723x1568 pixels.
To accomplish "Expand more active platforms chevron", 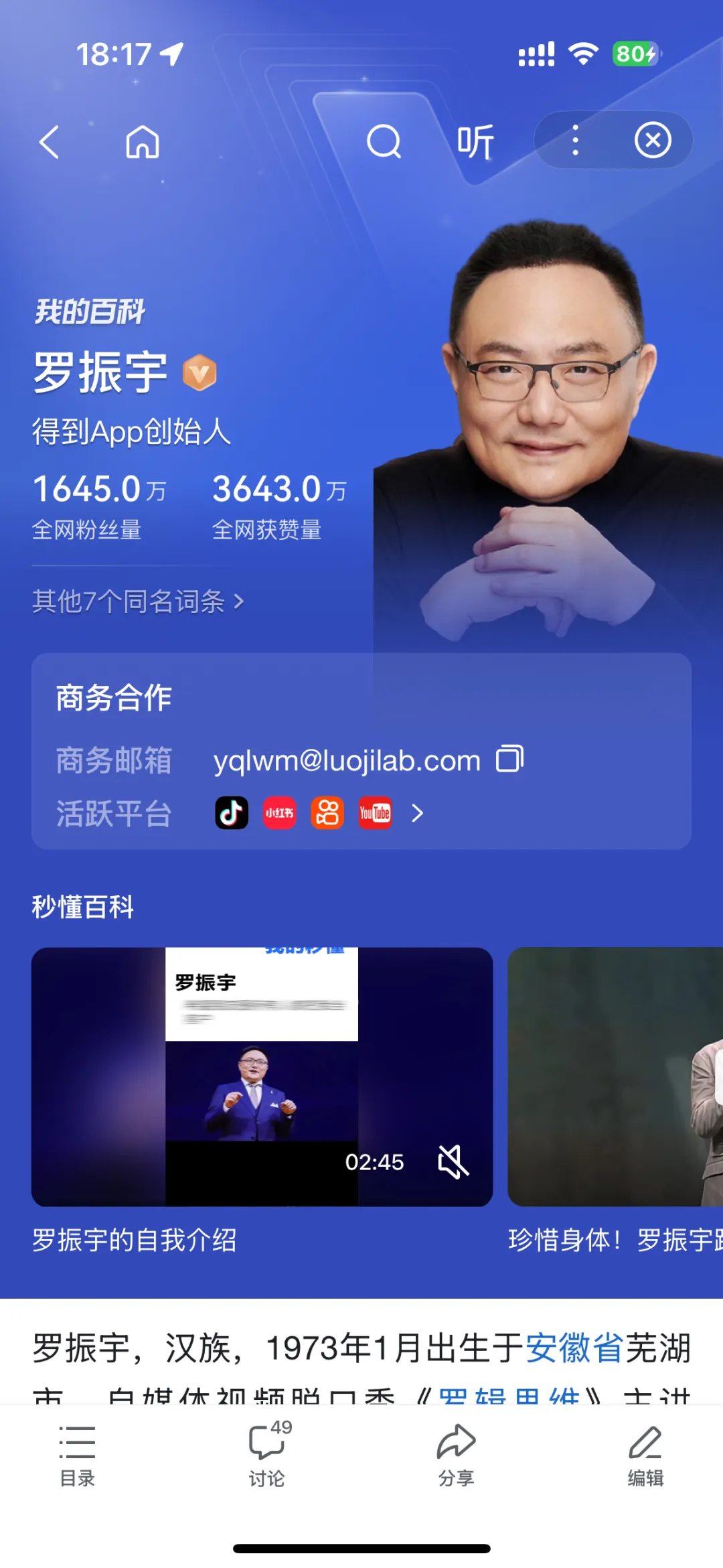I will pyautogui.click(x=417, y=813).
